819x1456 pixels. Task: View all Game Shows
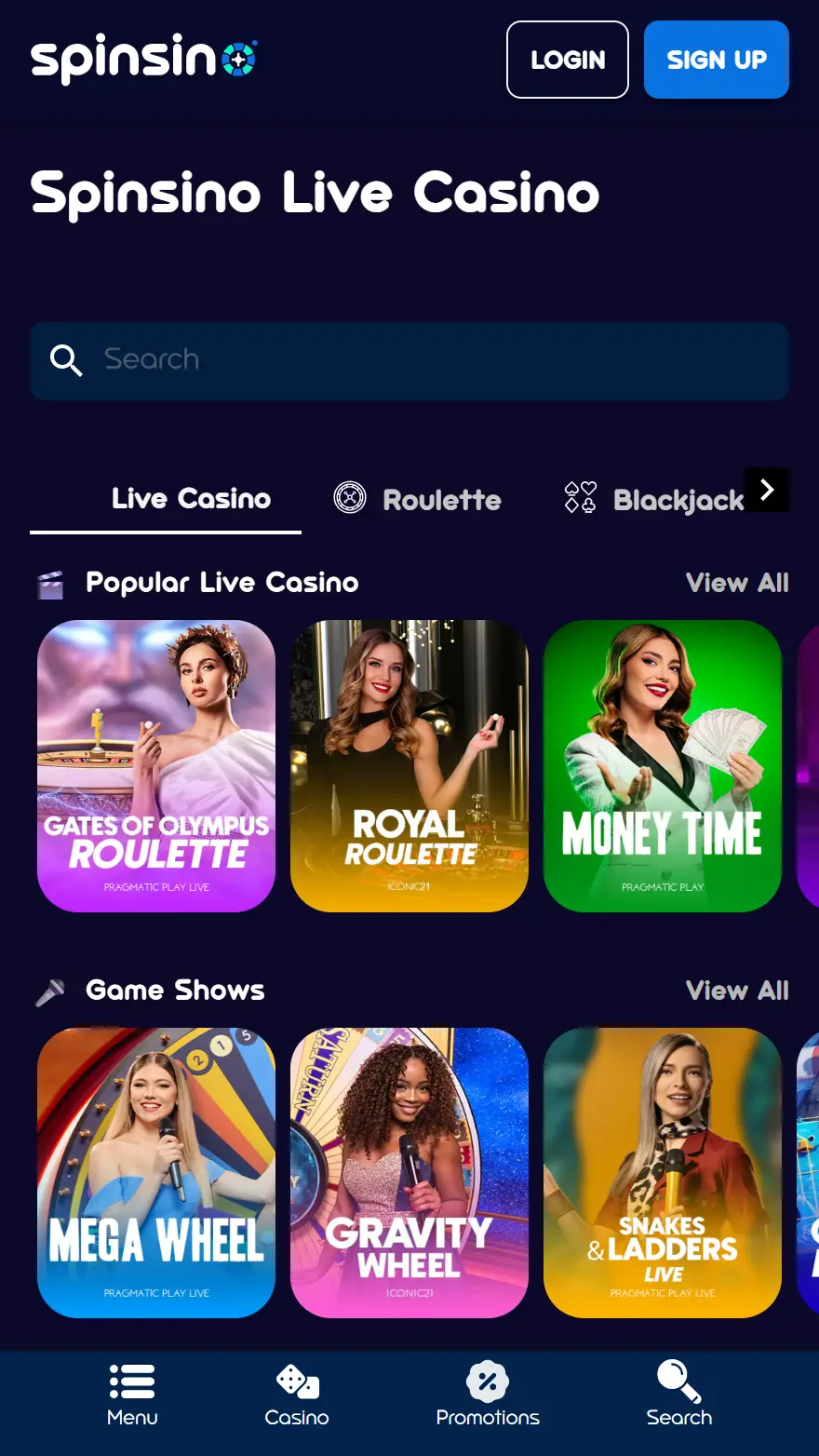point(736,991)
